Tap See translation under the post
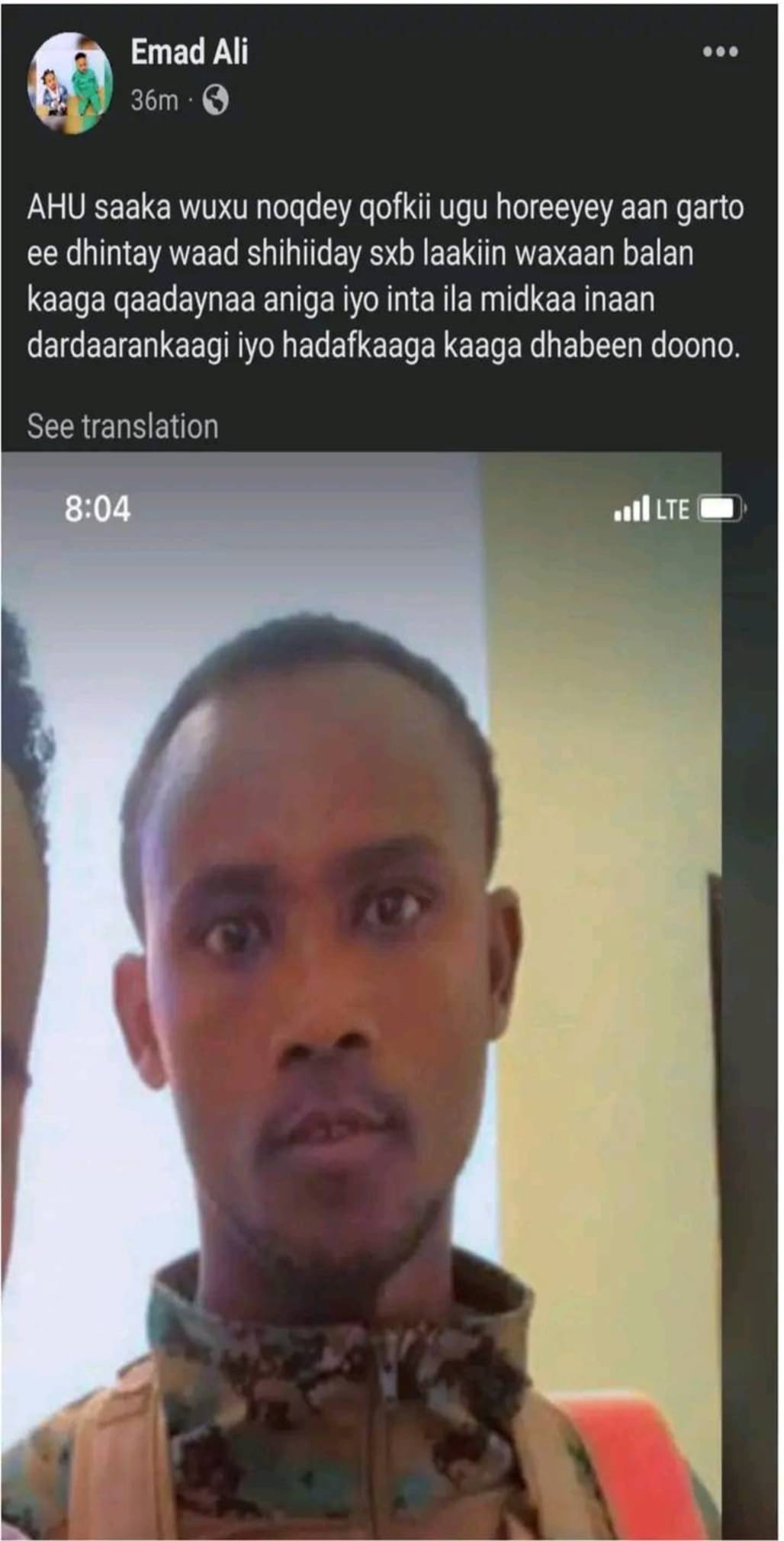784x1541 pixels. [x=123, y=426]
